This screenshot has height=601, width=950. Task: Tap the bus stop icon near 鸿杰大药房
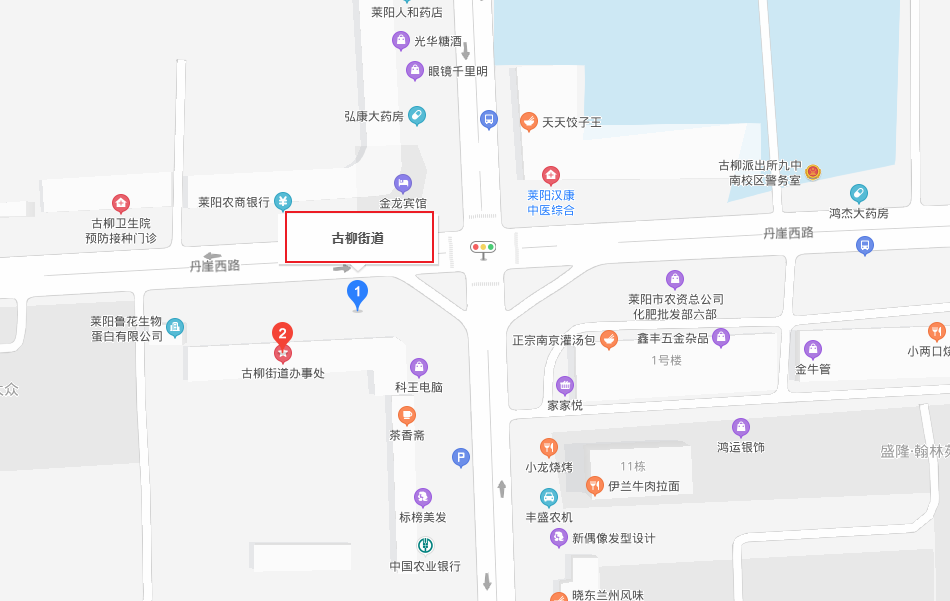tap(865, 245)
